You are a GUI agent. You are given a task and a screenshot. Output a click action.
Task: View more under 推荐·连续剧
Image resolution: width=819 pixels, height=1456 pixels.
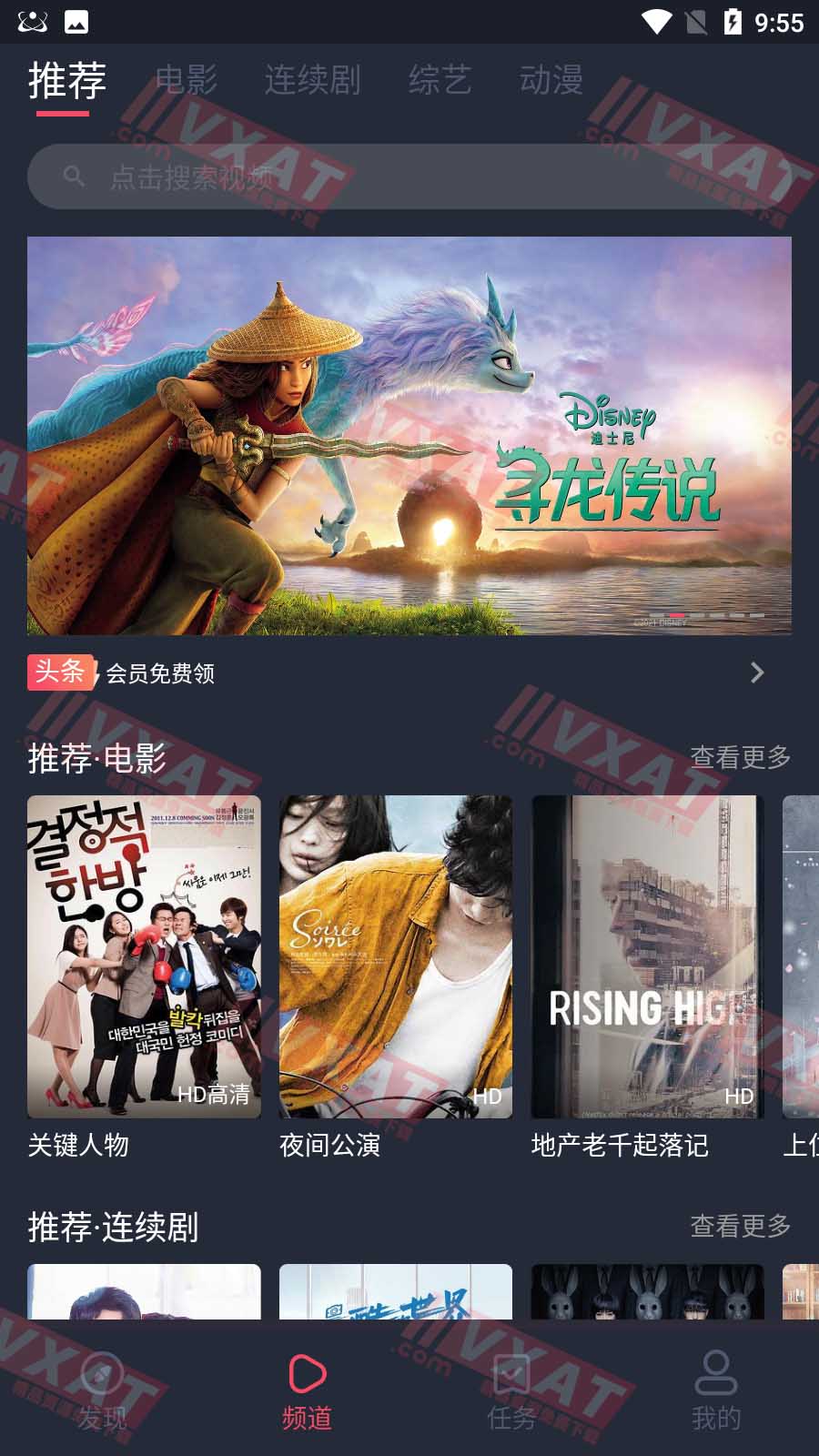tap(740, 1227)
